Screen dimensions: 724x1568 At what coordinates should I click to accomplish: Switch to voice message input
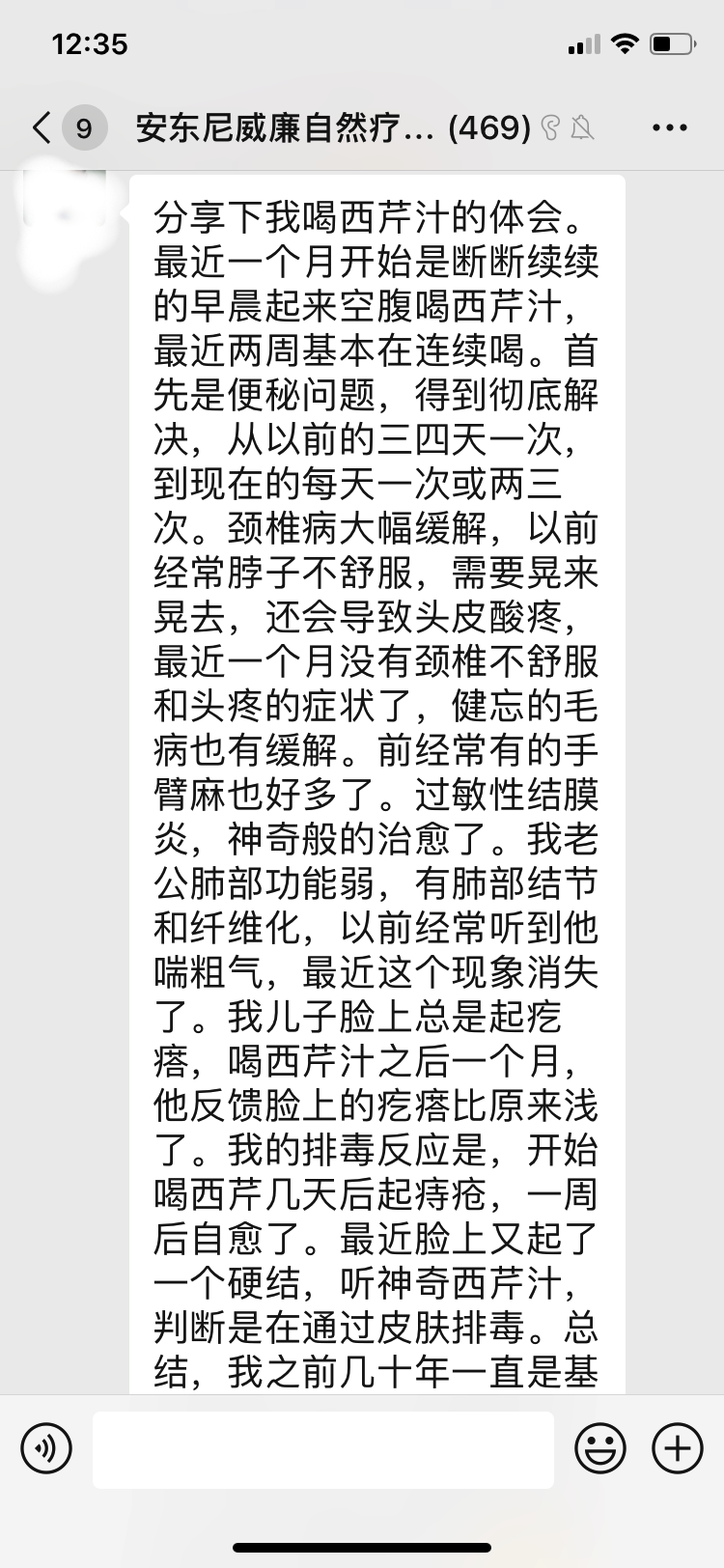[46, 1448]
